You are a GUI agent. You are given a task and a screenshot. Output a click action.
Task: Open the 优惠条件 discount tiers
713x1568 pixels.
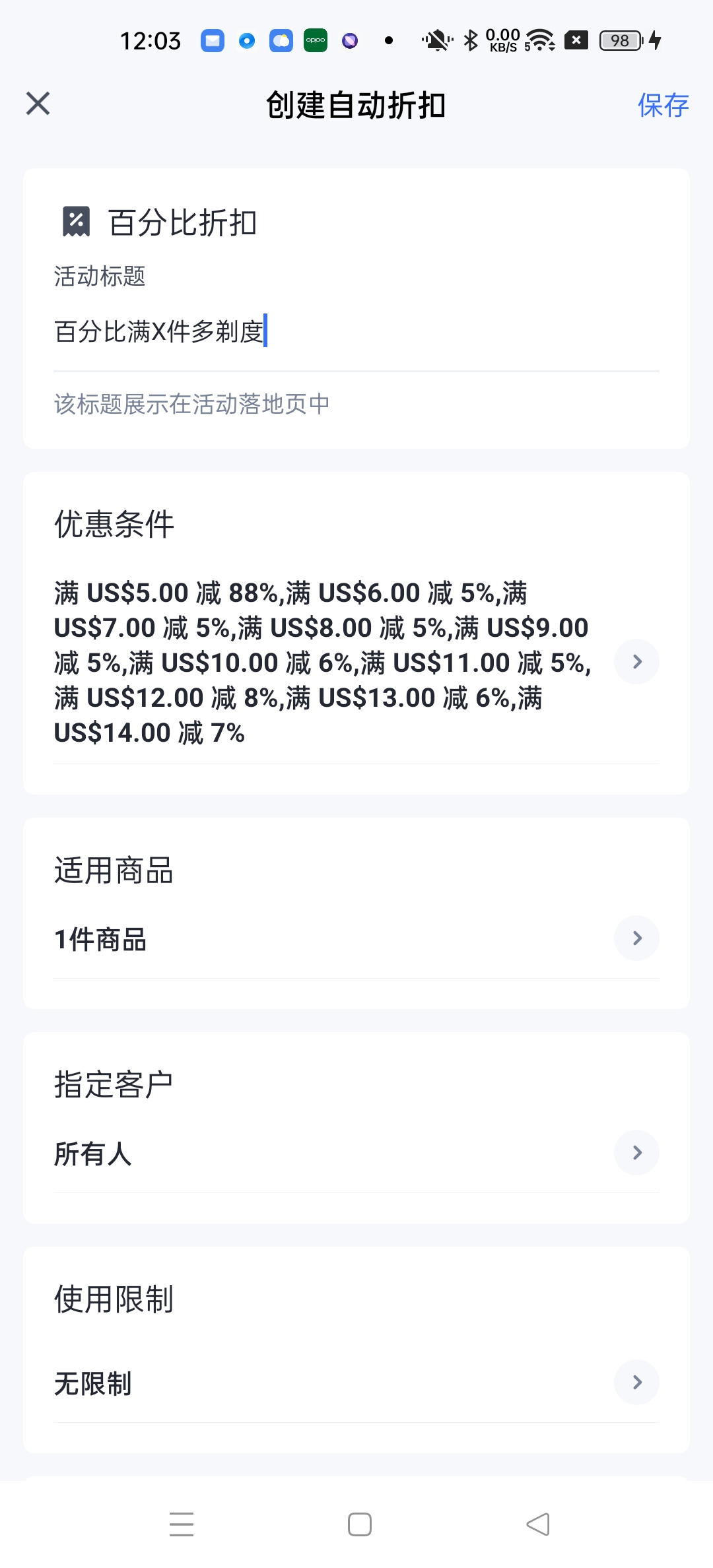[636, 661]
